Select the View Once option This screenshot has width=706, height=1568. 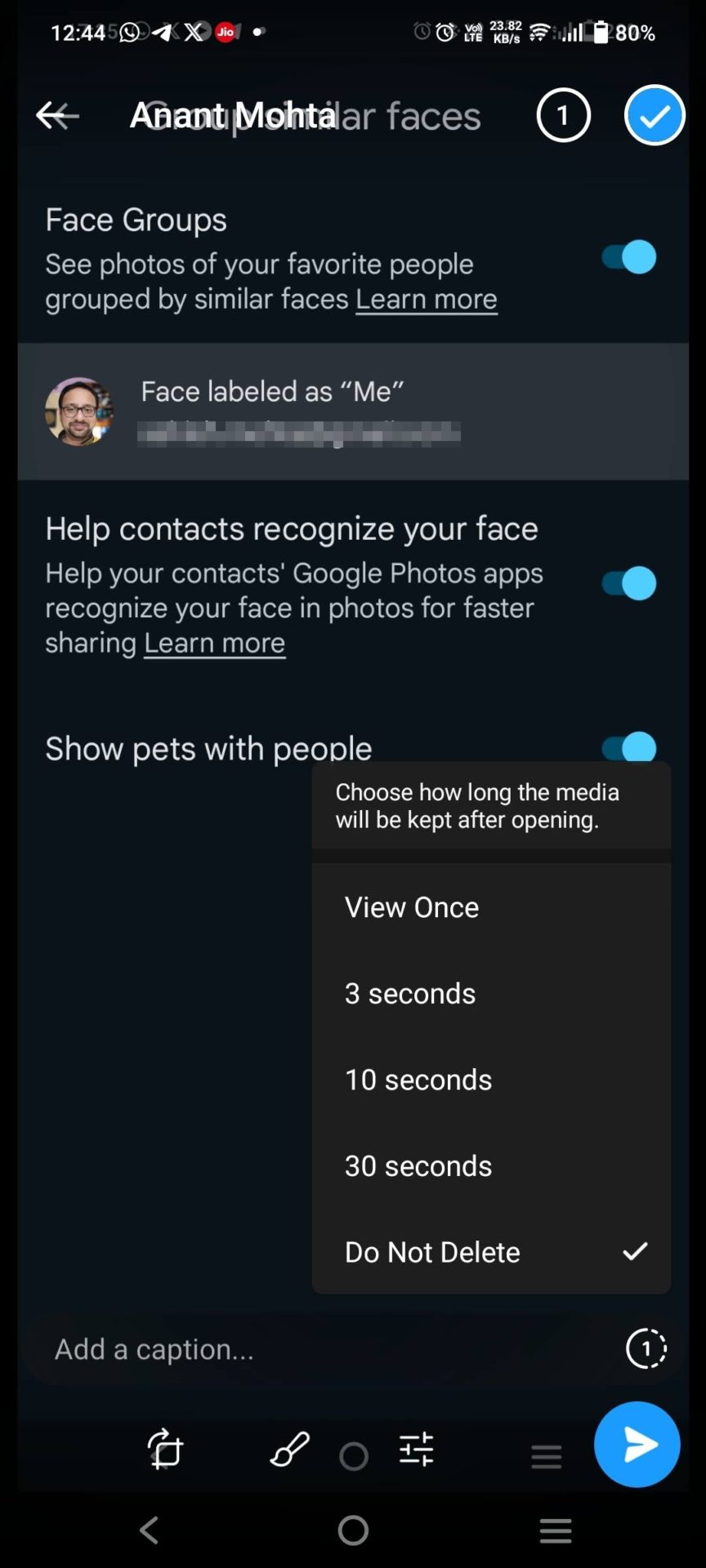point(411,906)
